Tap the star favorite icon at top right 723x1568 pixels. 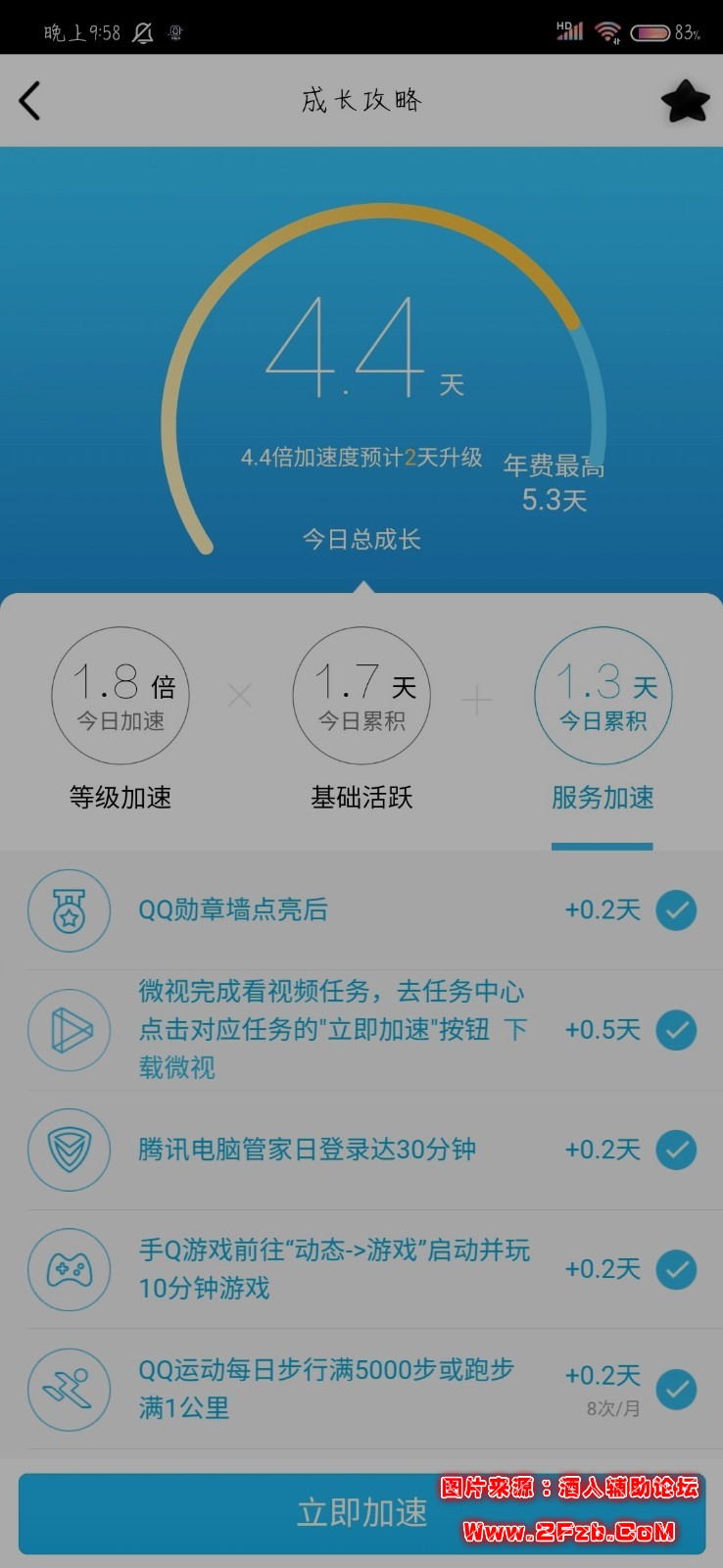(685, 100)
